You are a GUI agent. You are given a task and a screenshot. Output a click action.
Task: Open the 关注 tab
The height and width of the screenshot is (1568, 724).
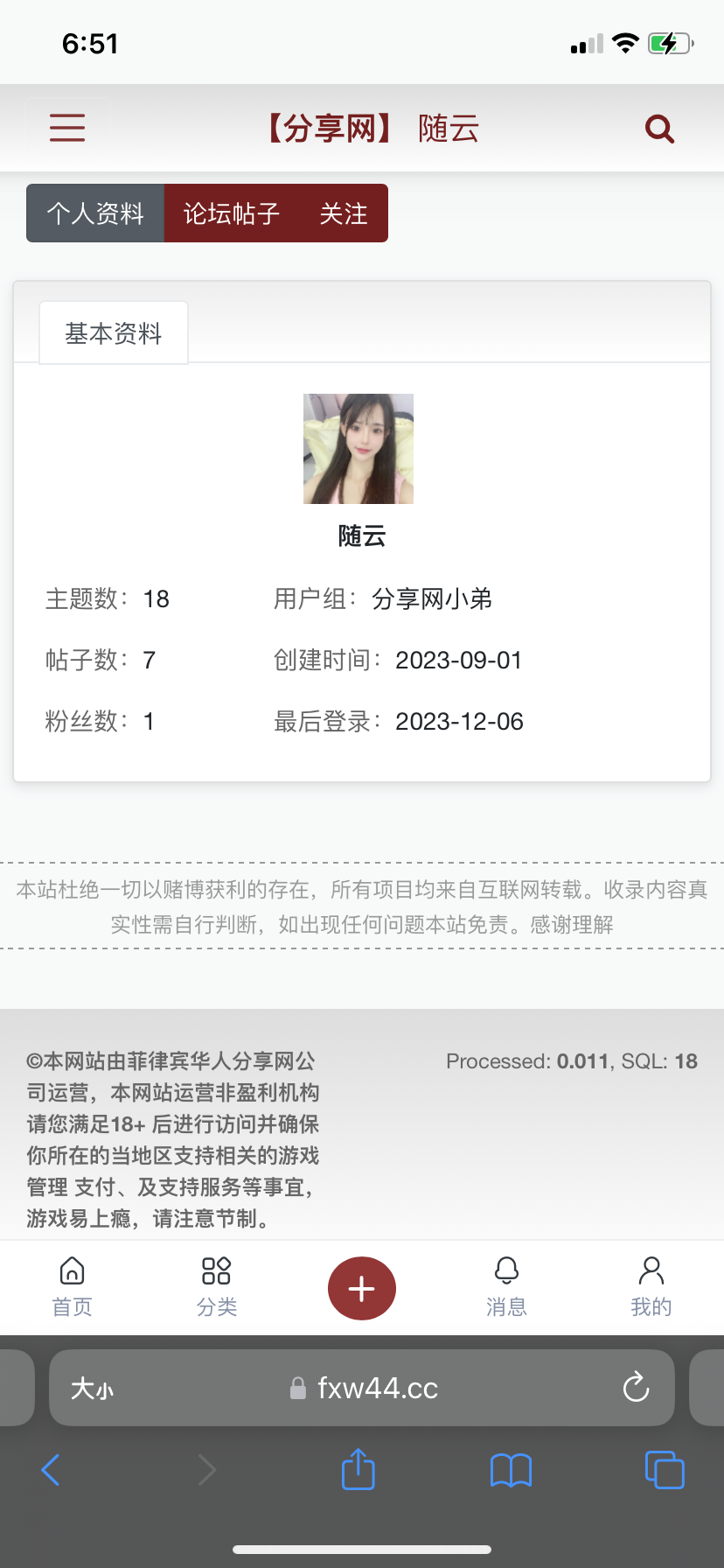coord(343,213)
